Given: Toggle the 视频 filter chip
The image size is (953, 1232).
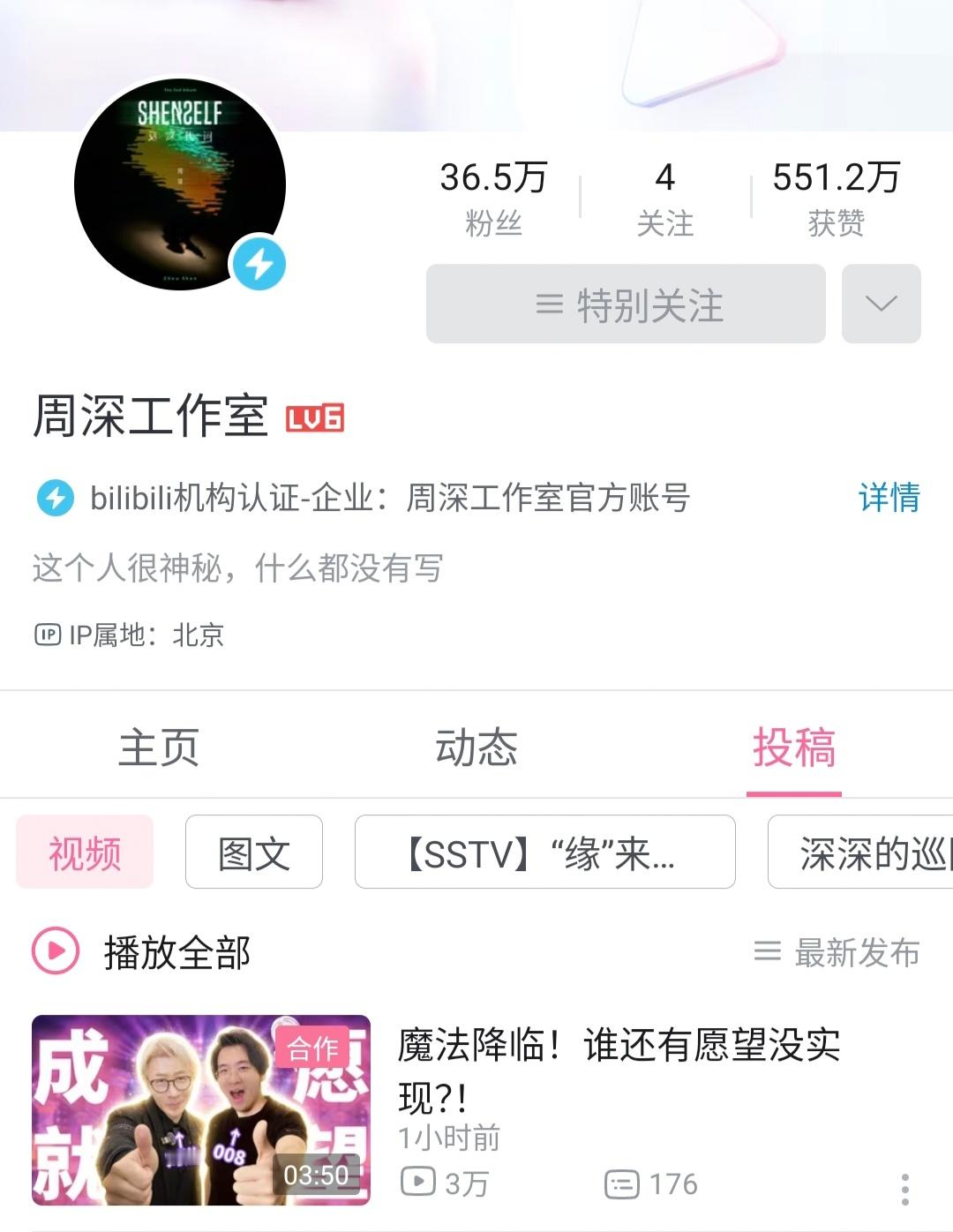Looking at the screenshot, I should (84, 853).
